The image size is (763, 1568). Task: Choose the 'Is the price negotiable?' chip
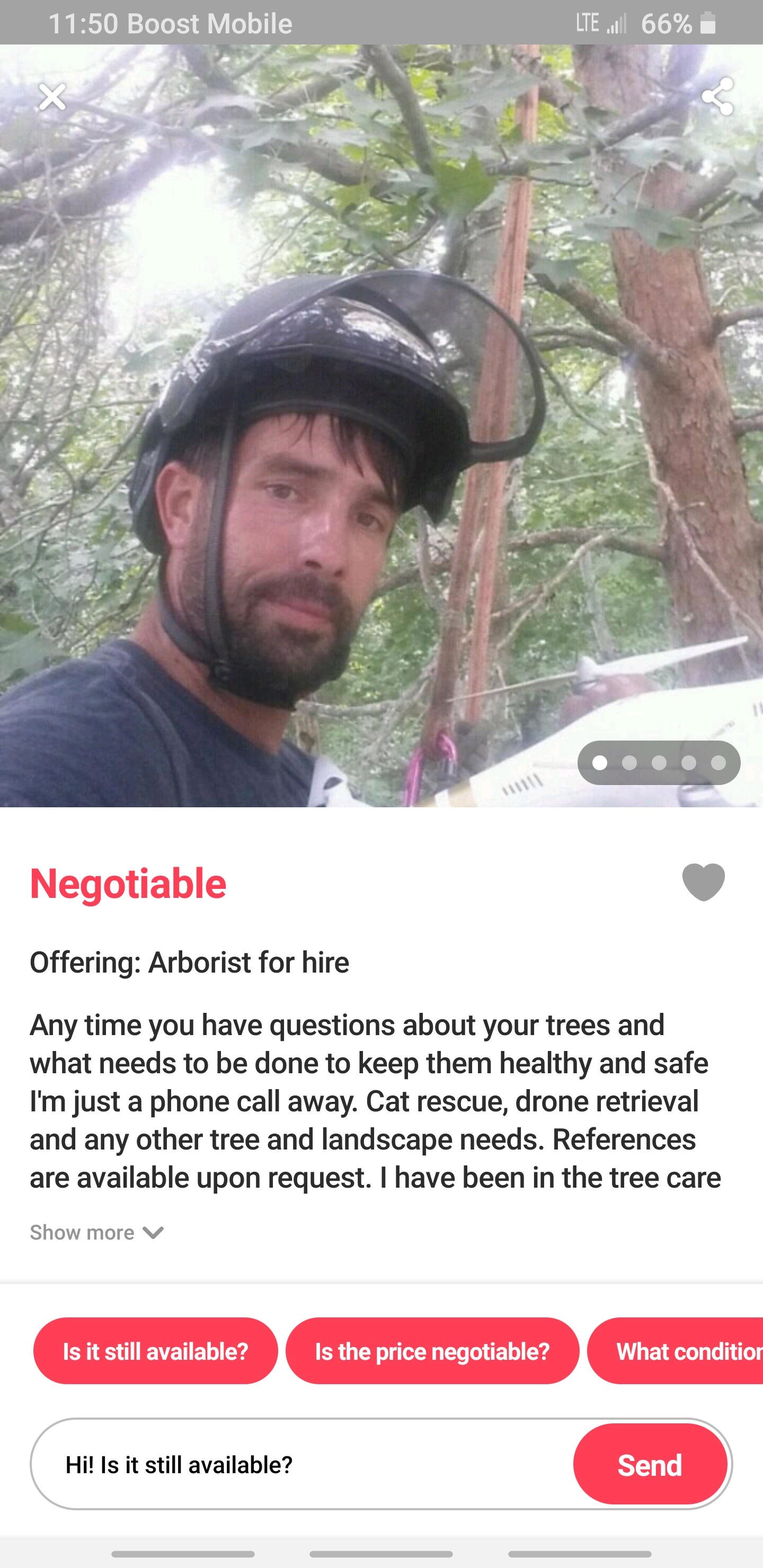coord(432,1351)
